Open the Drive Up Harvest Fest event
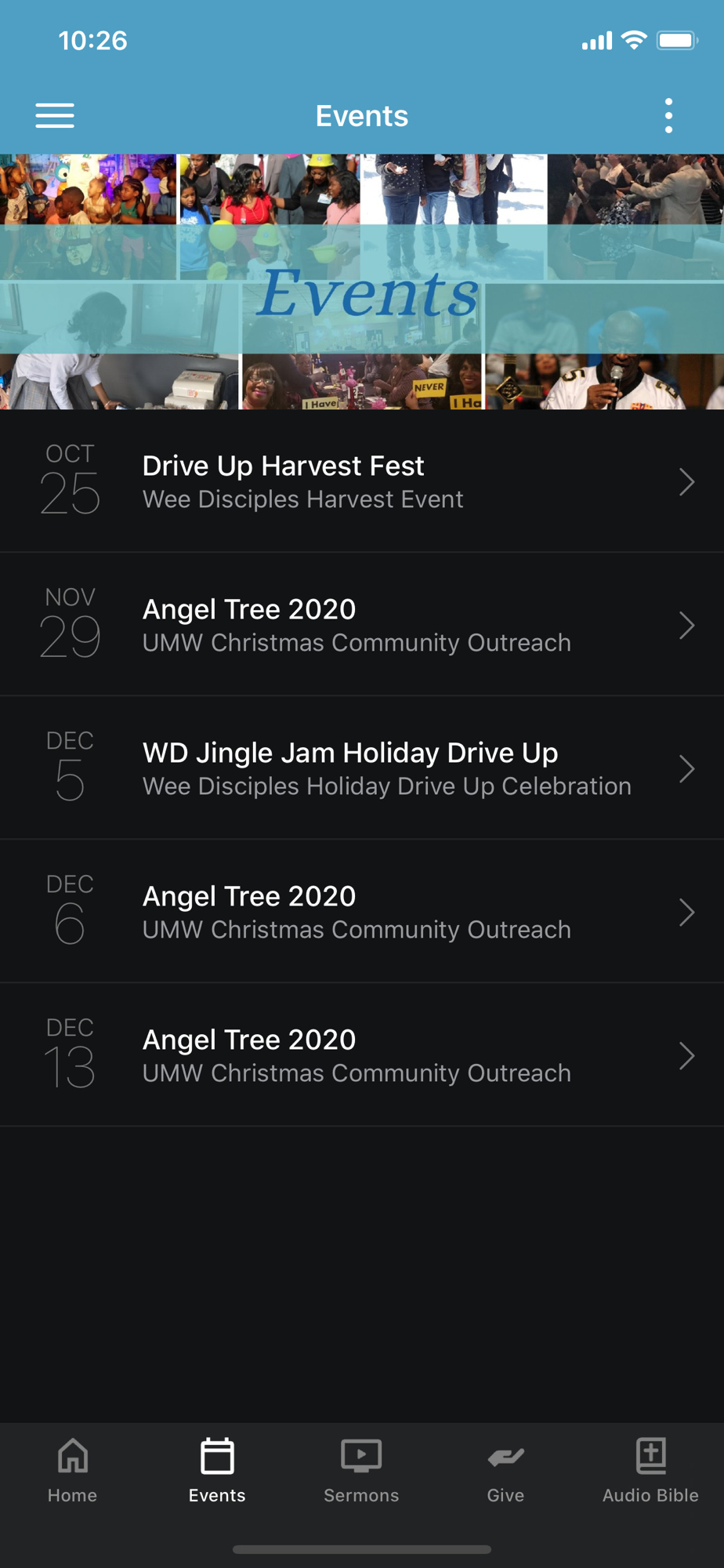This screenshot has height=1568, width=724. 362,481
